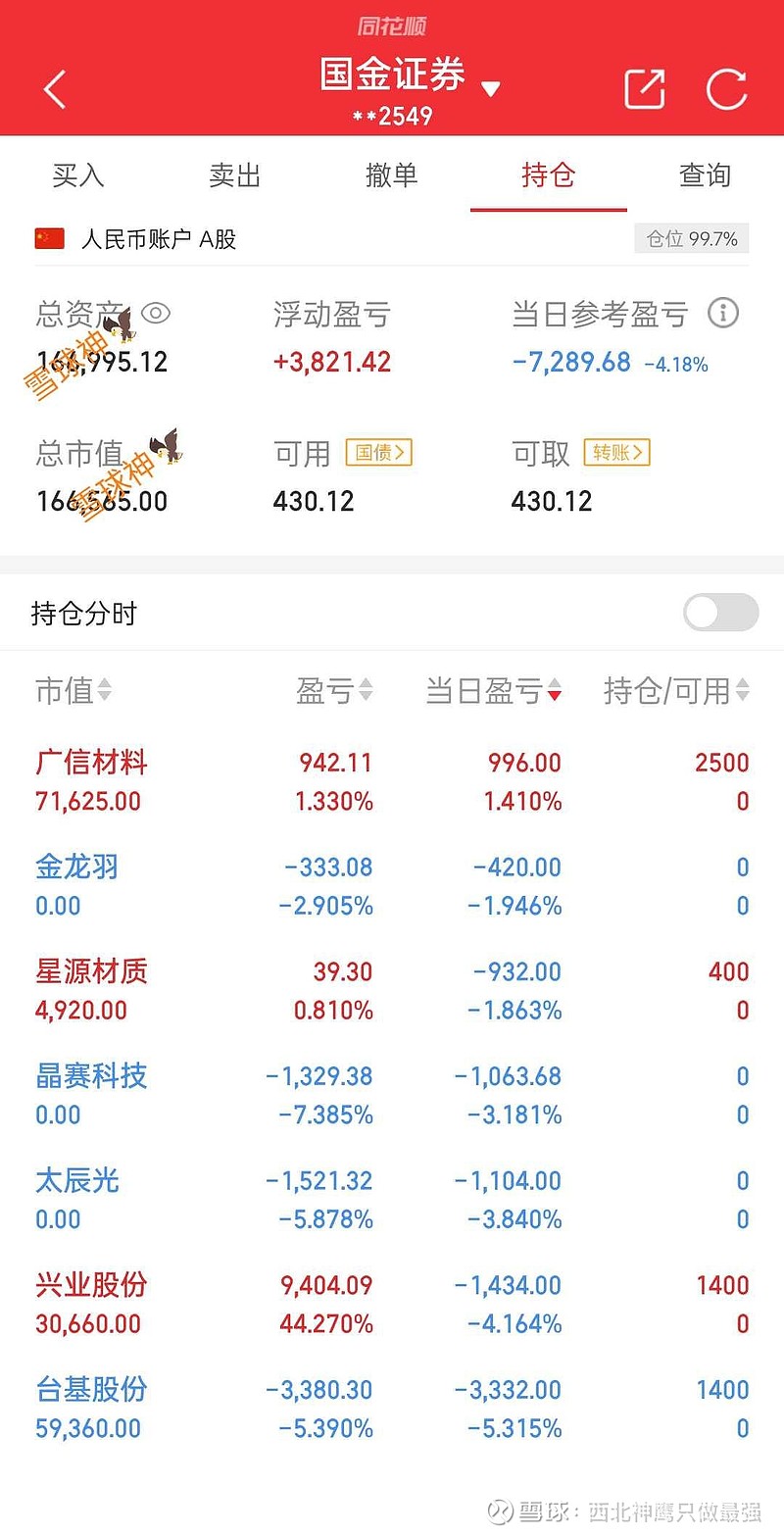Sort holdings by 当日盈亏
Screen dimensions: 784x1536
[x=493, y=691]
